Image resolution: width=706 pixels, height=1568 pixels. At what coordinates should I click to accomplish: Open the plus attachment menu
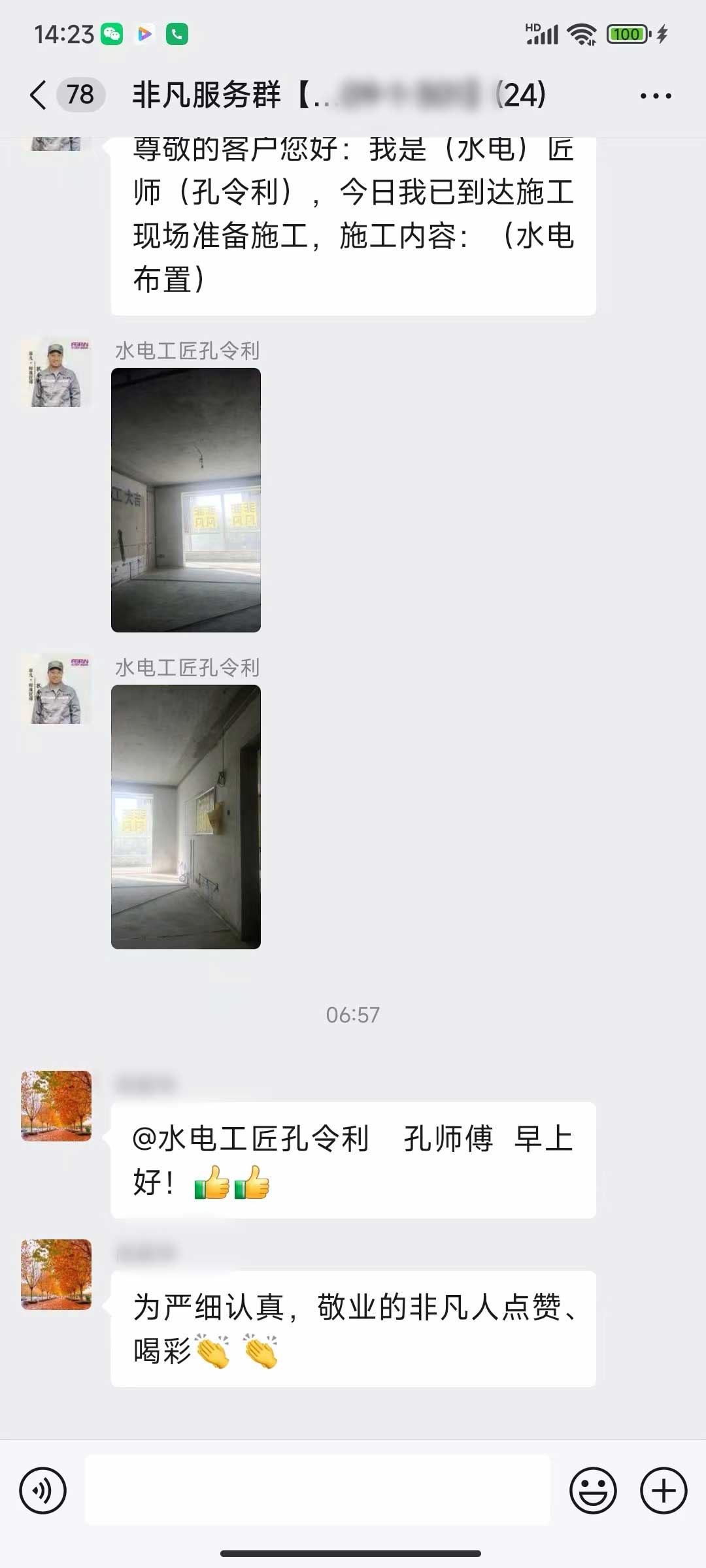click(664, 1491)
